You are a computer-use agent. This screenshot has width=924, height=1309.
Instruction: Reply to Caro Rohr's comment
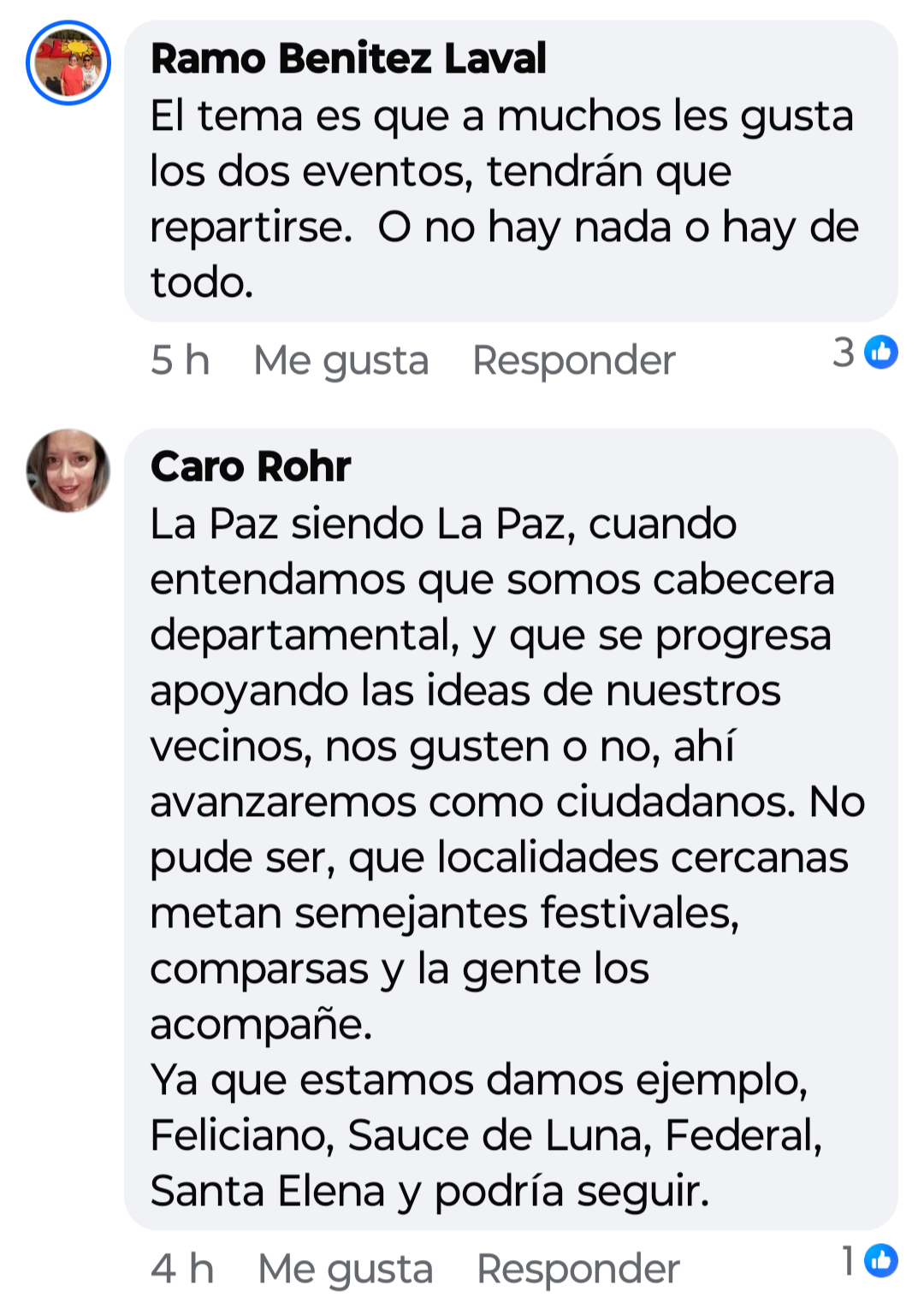point(577,1269)
